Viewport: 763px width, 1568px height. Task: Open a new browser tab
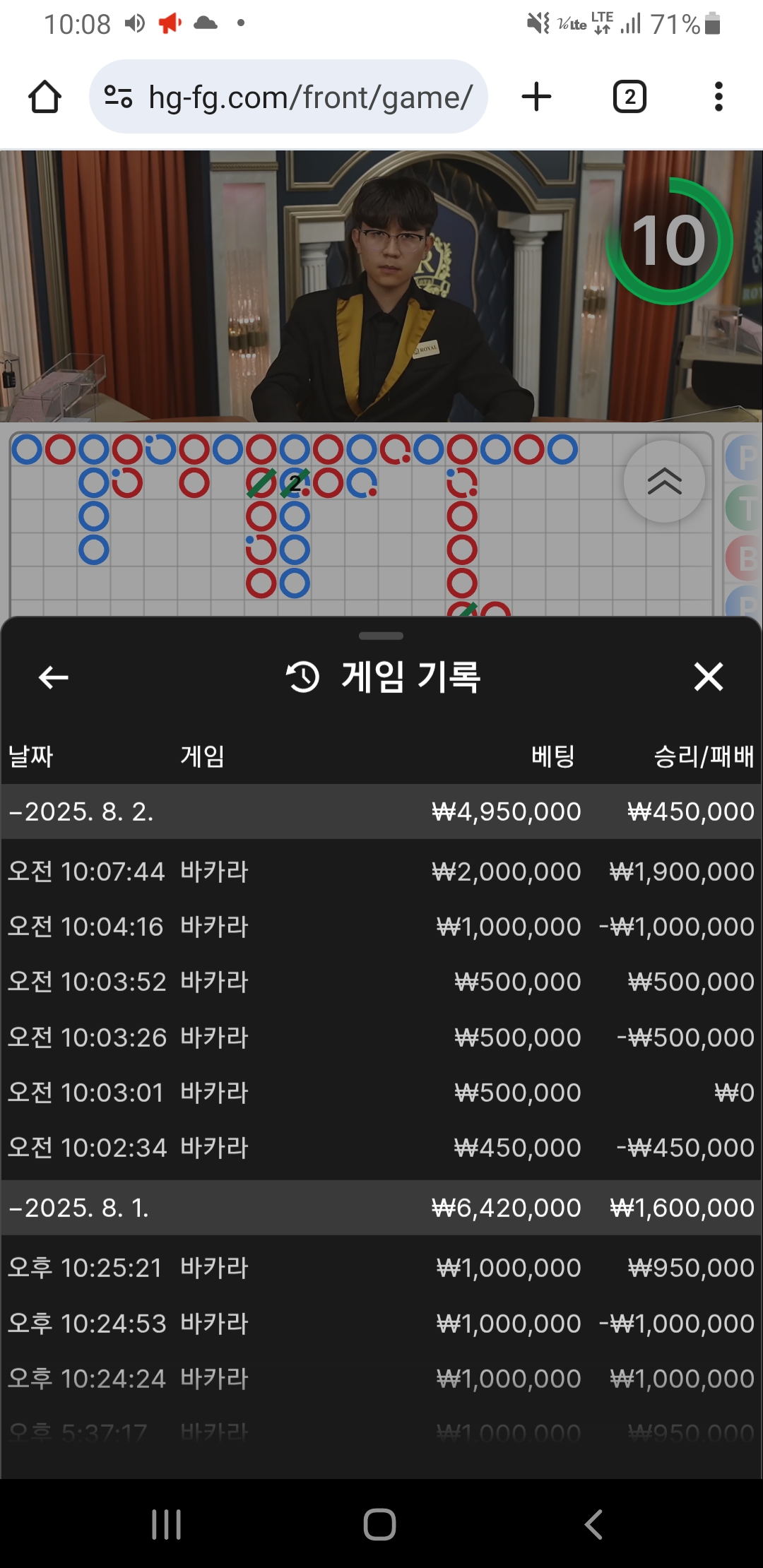coord(536,97)
